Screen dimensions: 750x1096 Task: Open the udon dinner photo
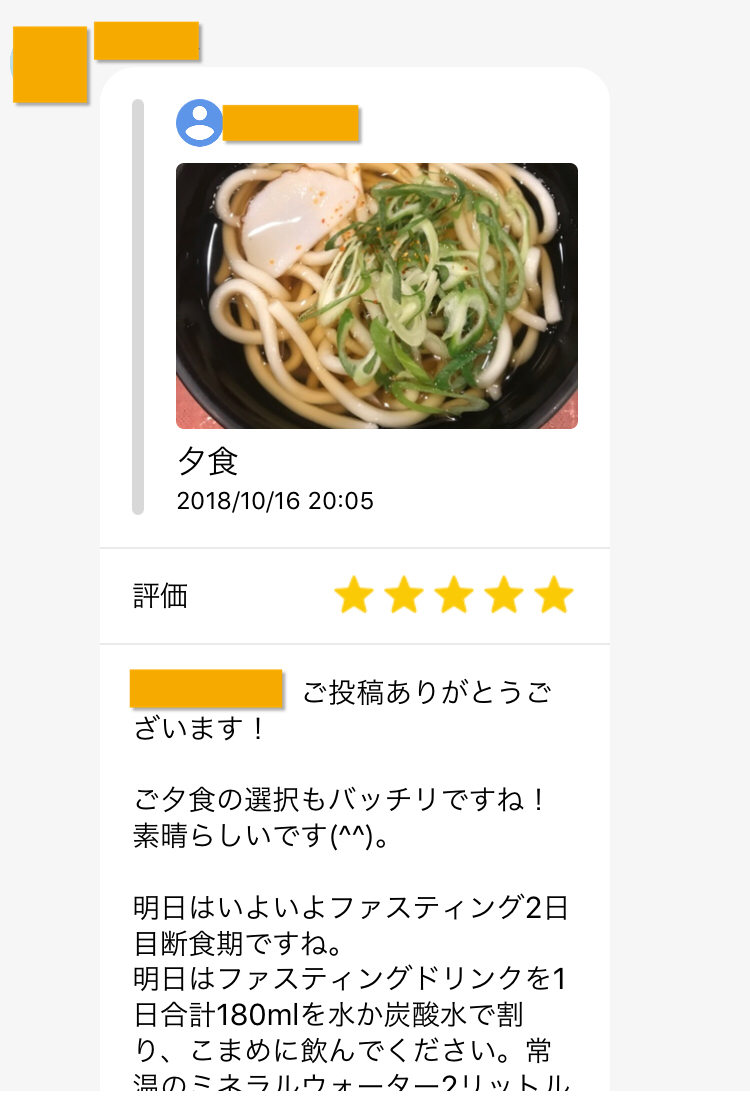click(x=376, y=296)
